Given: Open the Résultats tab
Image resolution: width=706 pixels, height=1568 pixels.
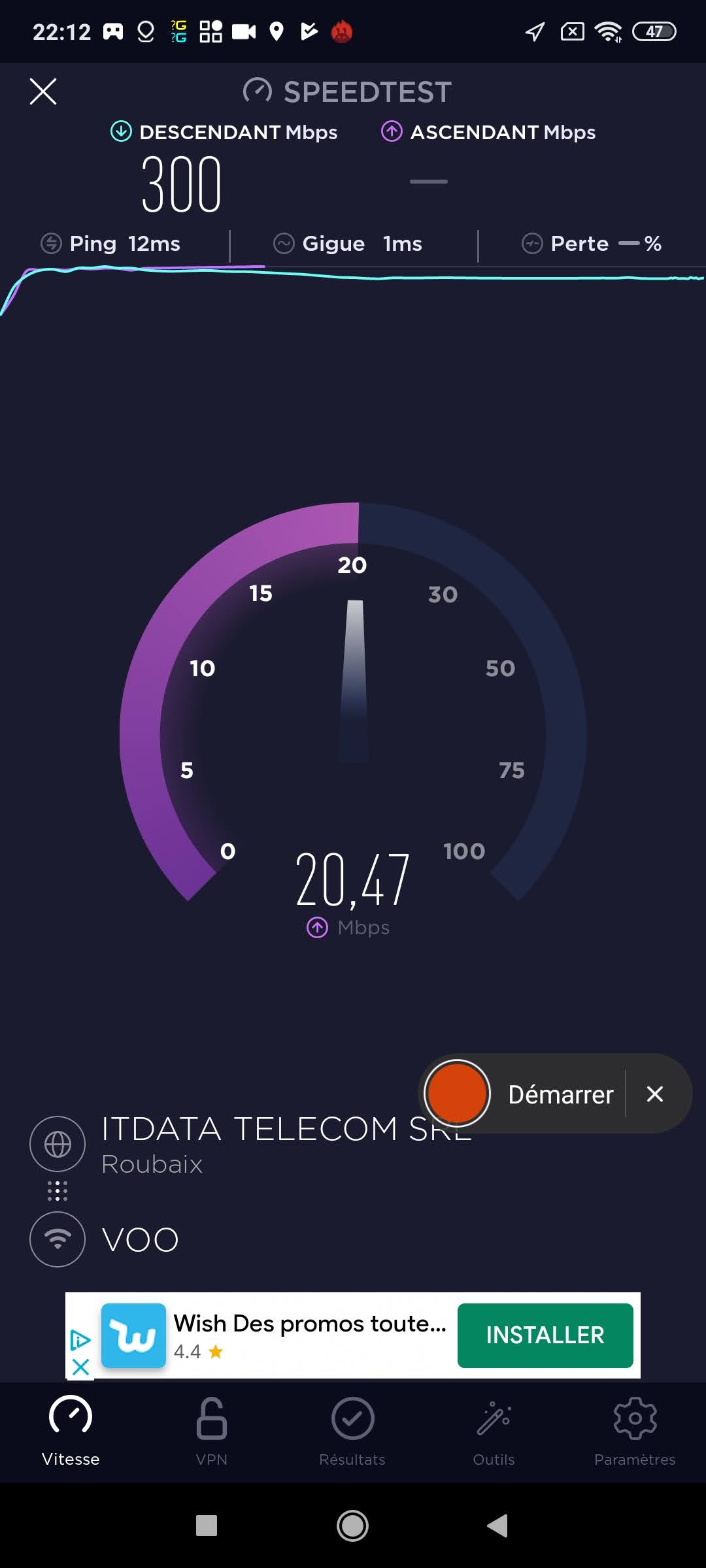Looking at the screenshot, I should 352,1431.
